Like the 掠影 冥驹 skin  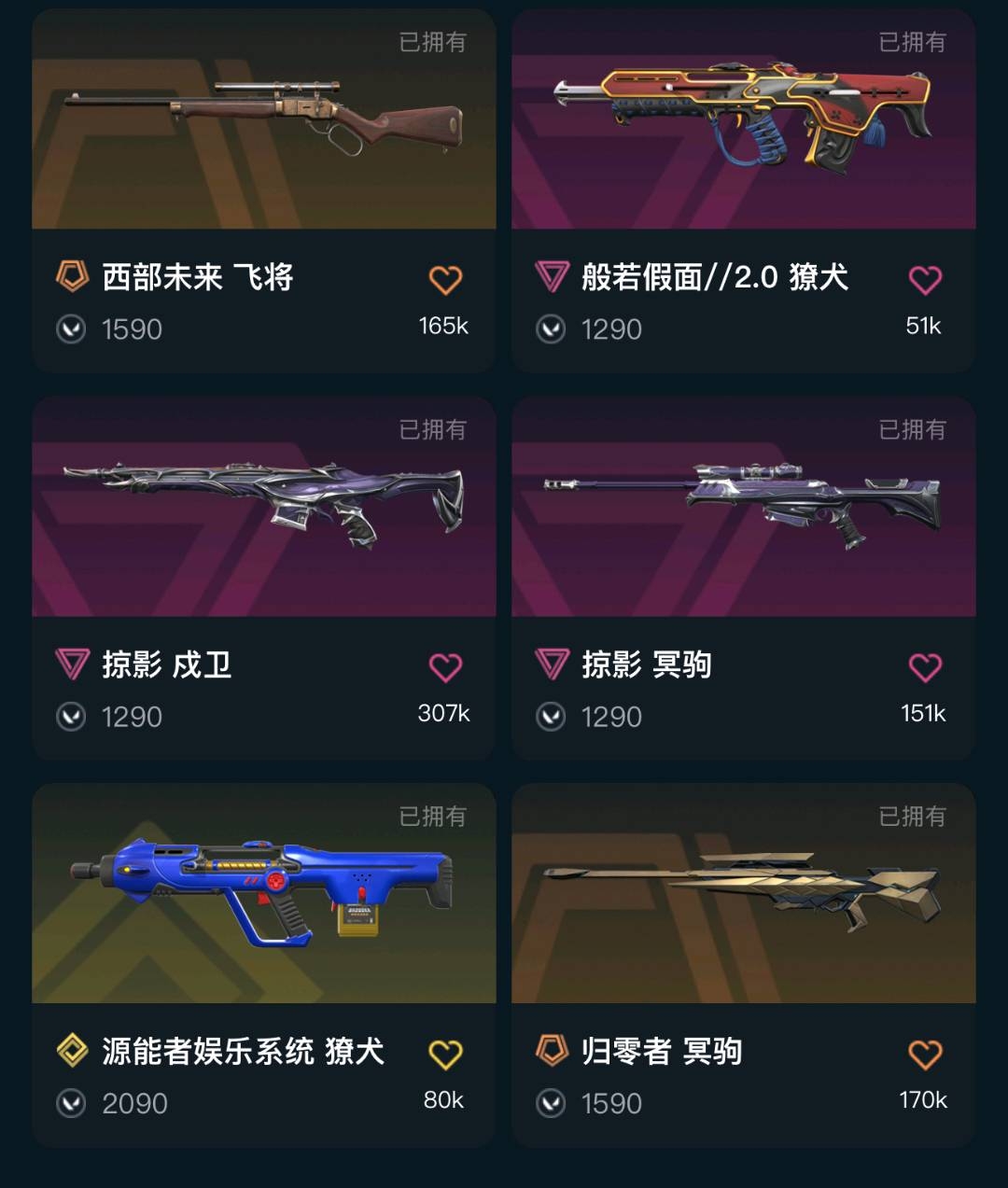pos(925,667)
